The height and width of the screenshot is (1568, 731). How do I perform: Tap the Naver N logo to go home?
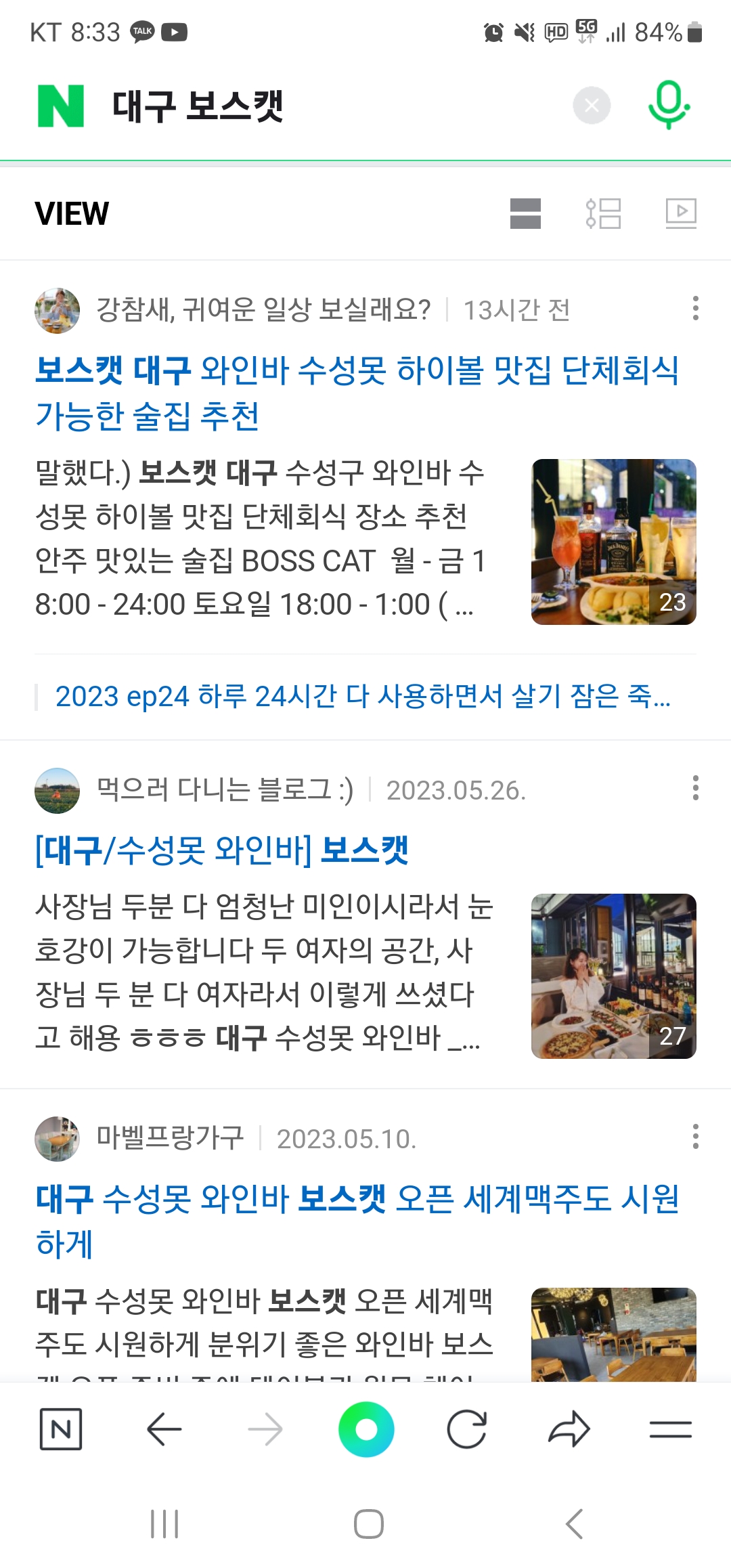click(x=61, y=106)
